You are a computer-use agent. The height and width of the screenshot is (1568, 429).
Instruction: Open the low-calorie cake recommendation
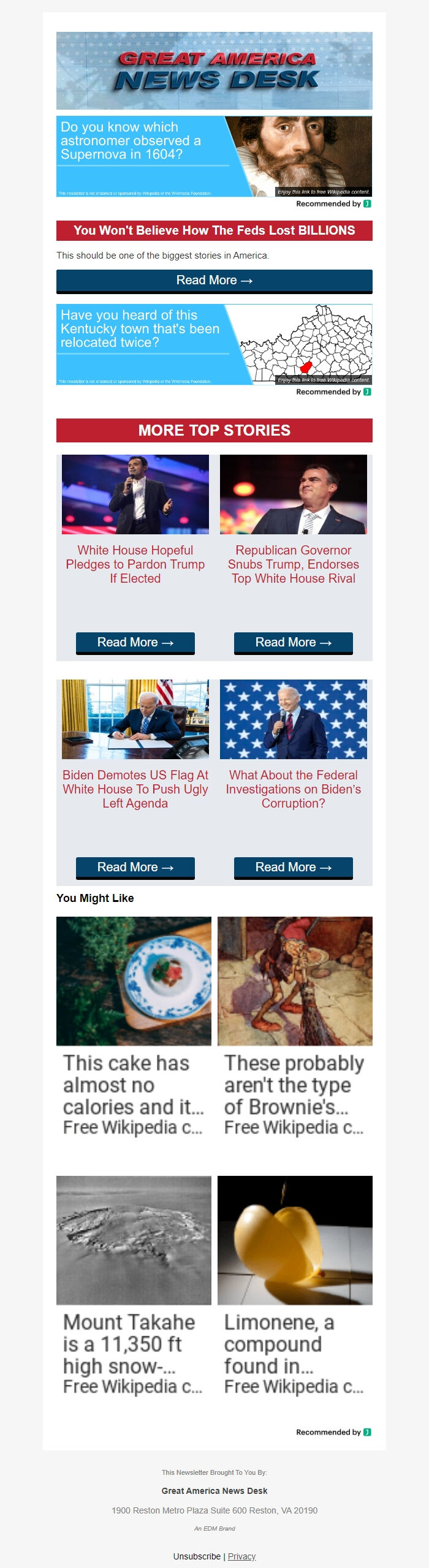[134, 1027]
